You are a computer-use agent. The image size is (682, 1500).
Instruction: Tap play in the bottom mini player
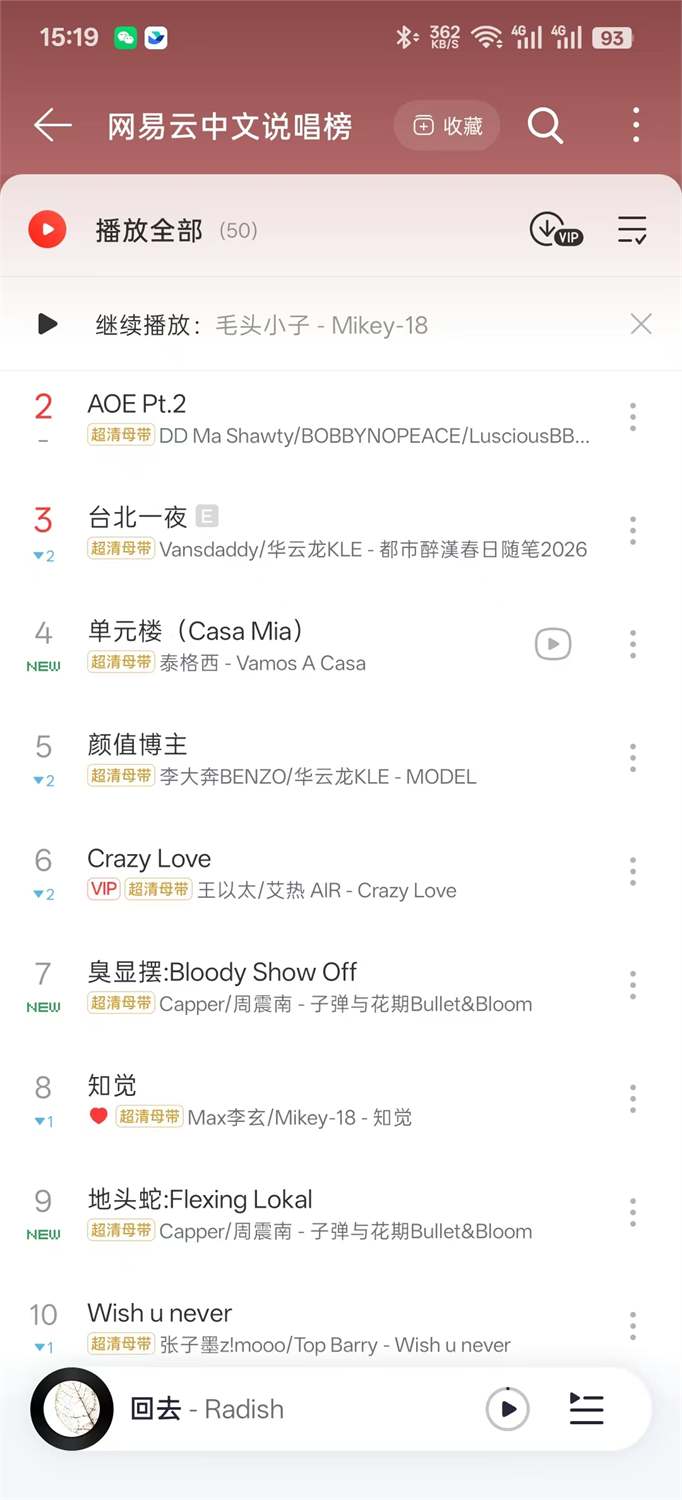507,1409
